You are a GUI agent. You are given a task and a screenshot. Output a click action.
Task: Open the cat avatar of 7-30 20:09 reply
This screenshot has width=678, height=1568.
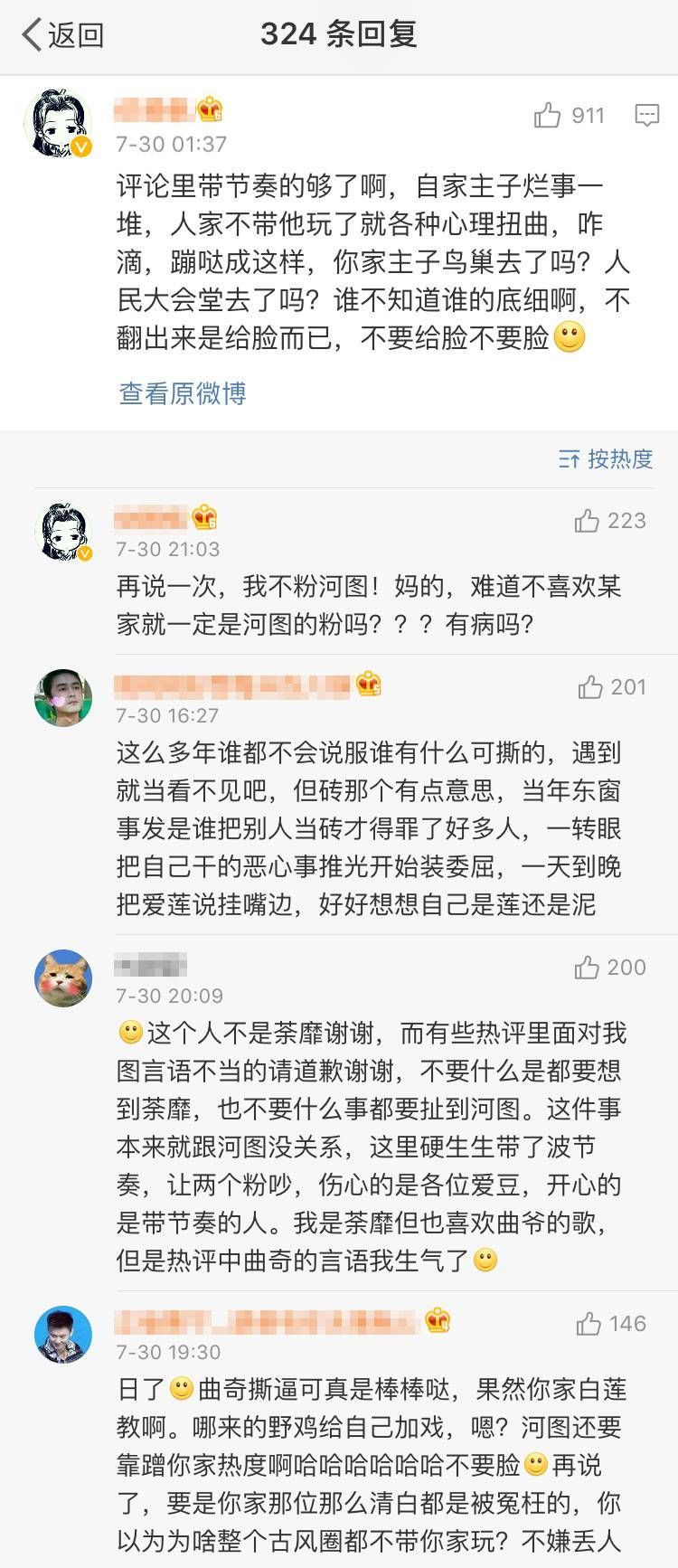click(x=63, y=978)
